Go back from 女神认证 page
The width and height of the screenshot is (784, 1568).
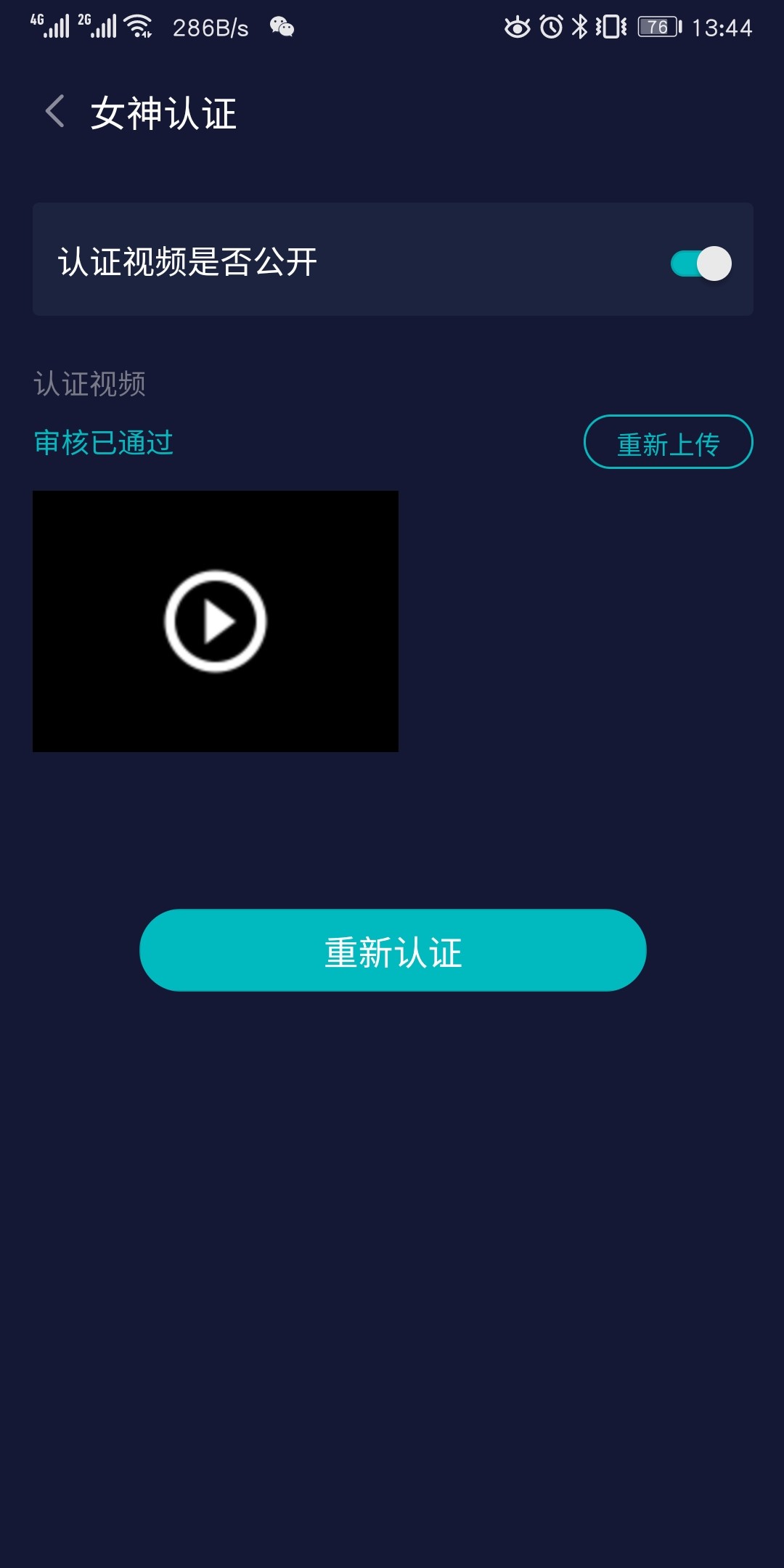pyautogui.click(x=55, y=112)
